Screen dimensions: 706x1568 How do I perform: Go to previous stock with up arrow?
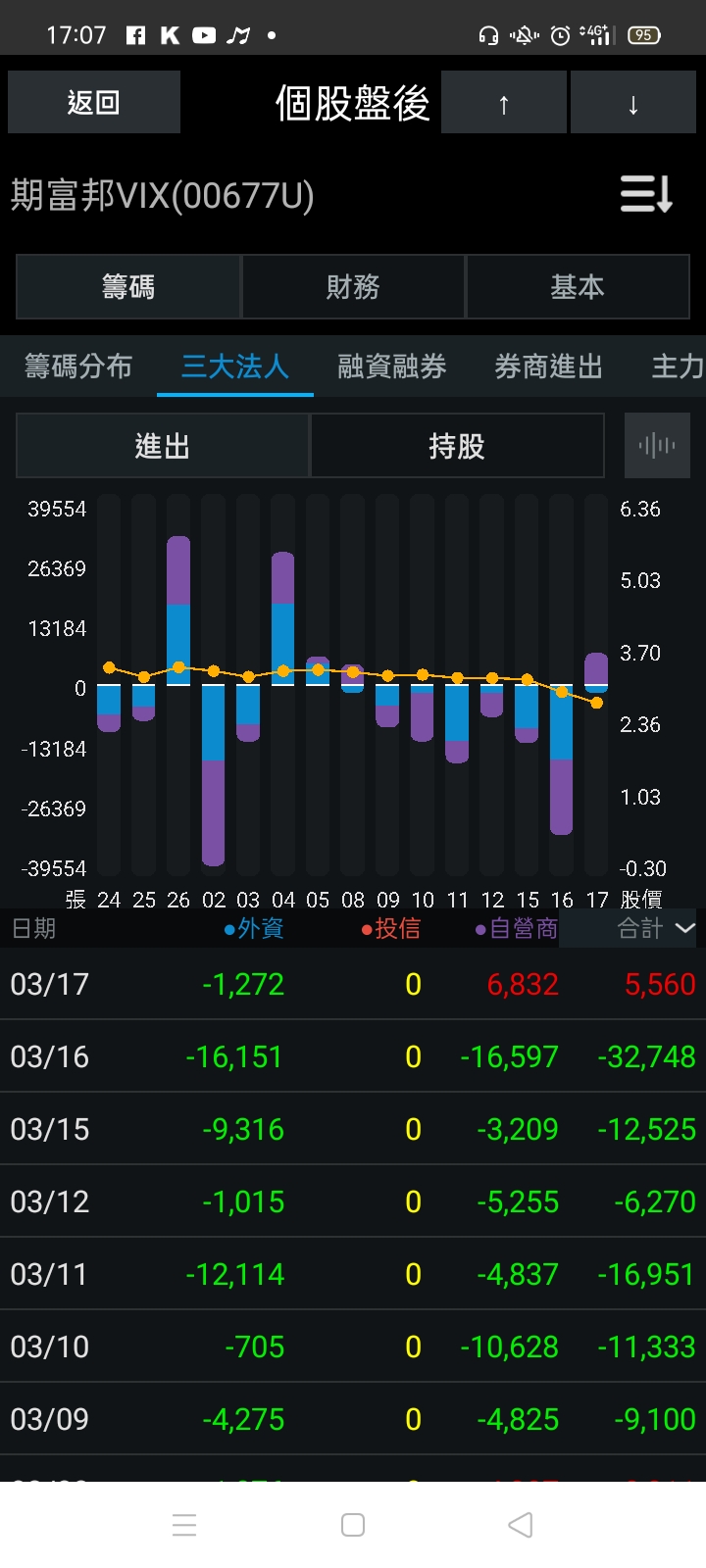pos(503,102)
